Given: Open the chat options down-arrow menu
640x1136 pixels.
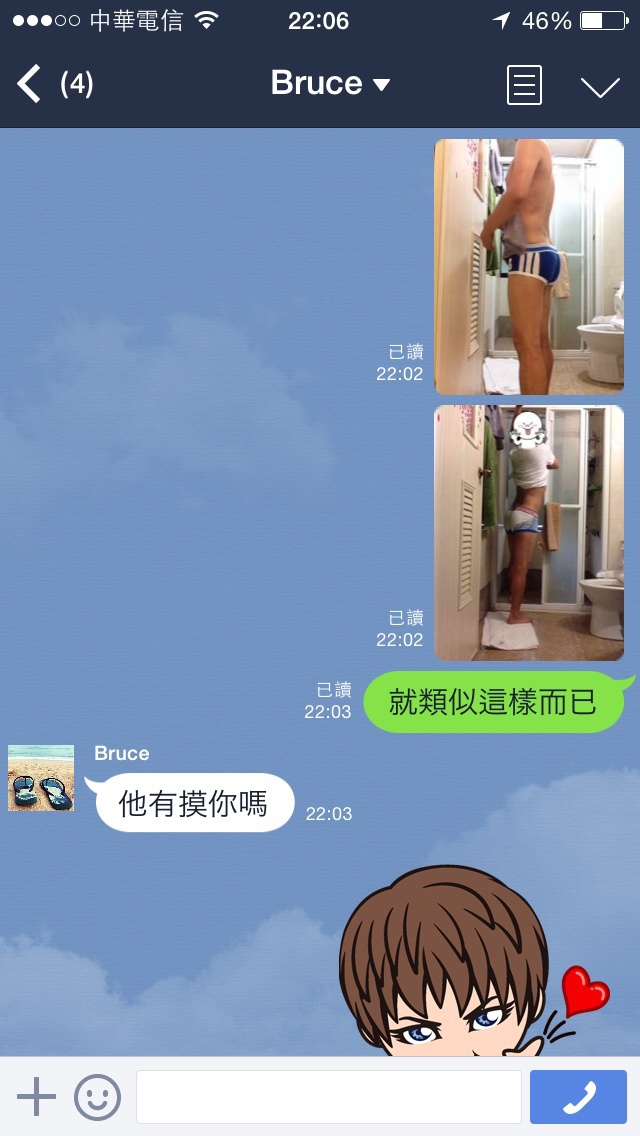Looking at the screenshot, I should pyautogui.click(x=600, y=86).
